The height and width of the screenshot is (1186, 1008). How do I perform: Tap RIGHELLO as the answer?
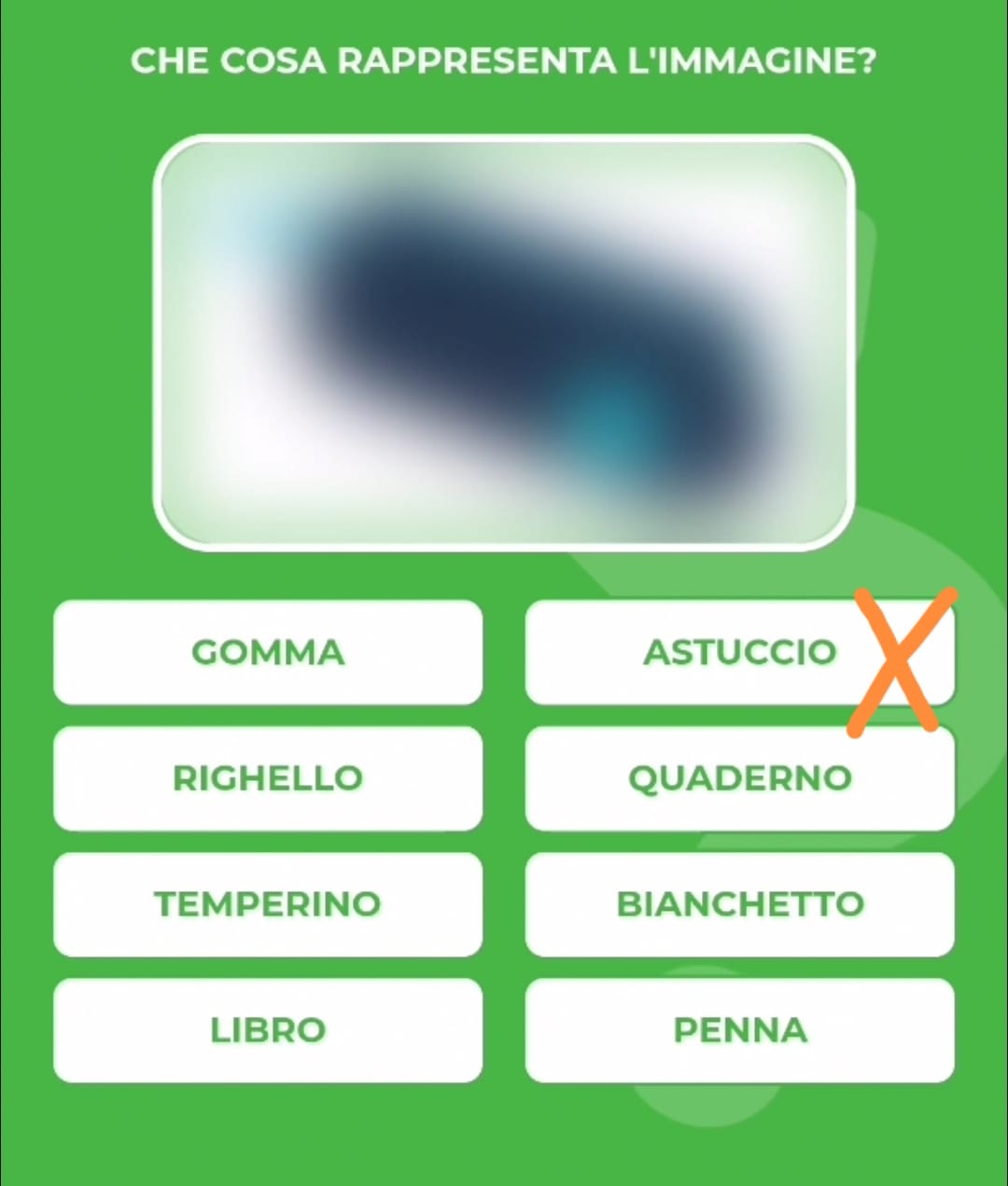(x=268, y=778)
